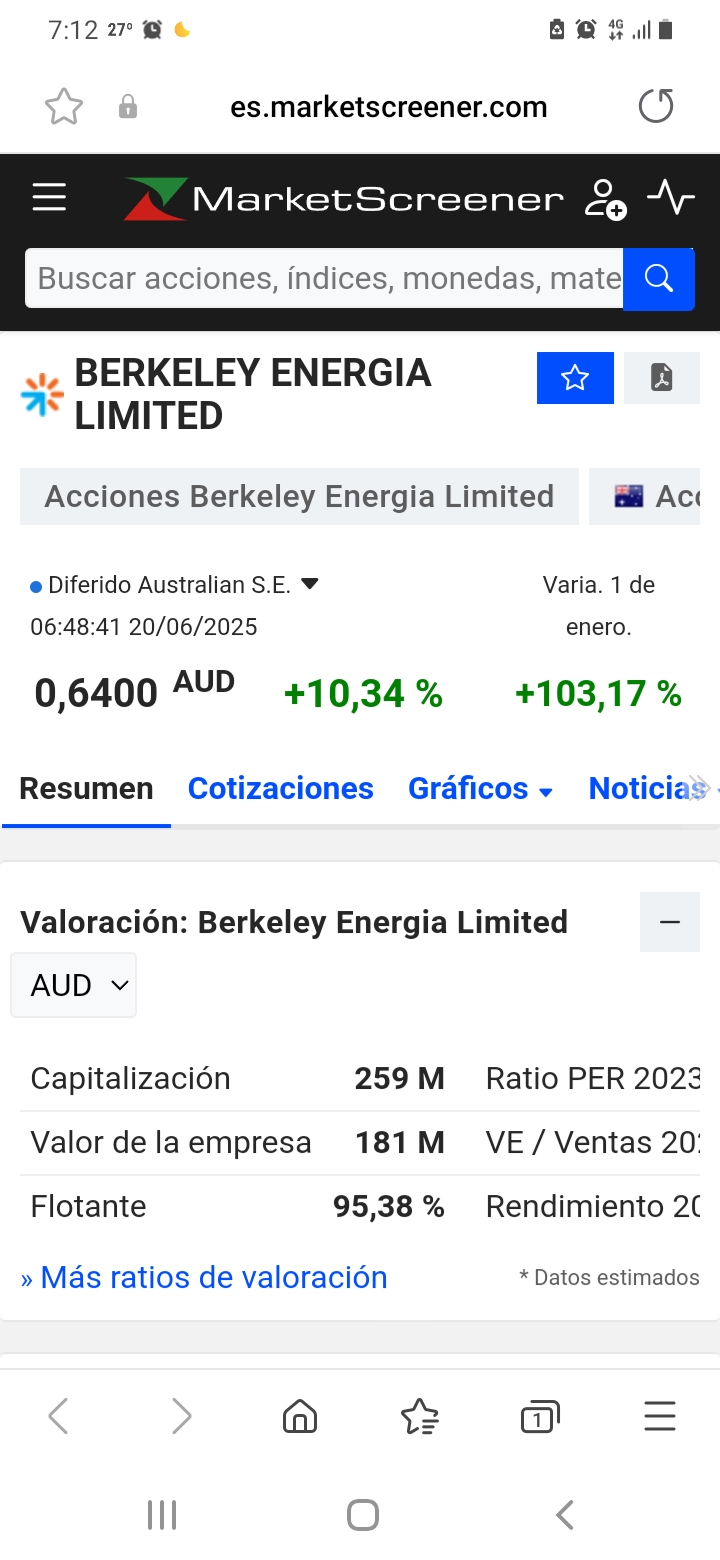Focus the Buscar acciones search field
Screen dimensions: 720x1560
point(324,278)
